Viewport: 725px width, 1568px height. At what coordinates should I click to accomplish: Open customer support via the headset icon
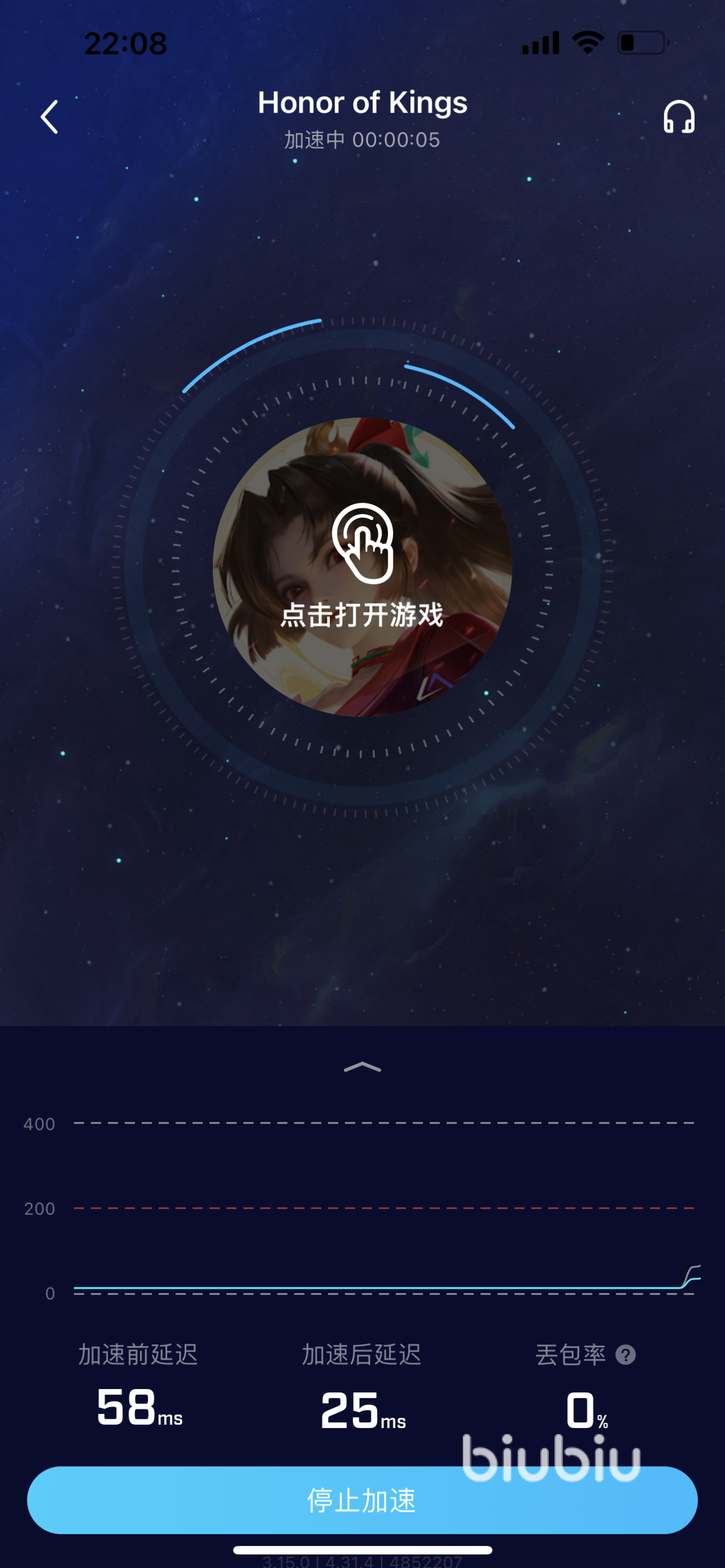(679, 117)
